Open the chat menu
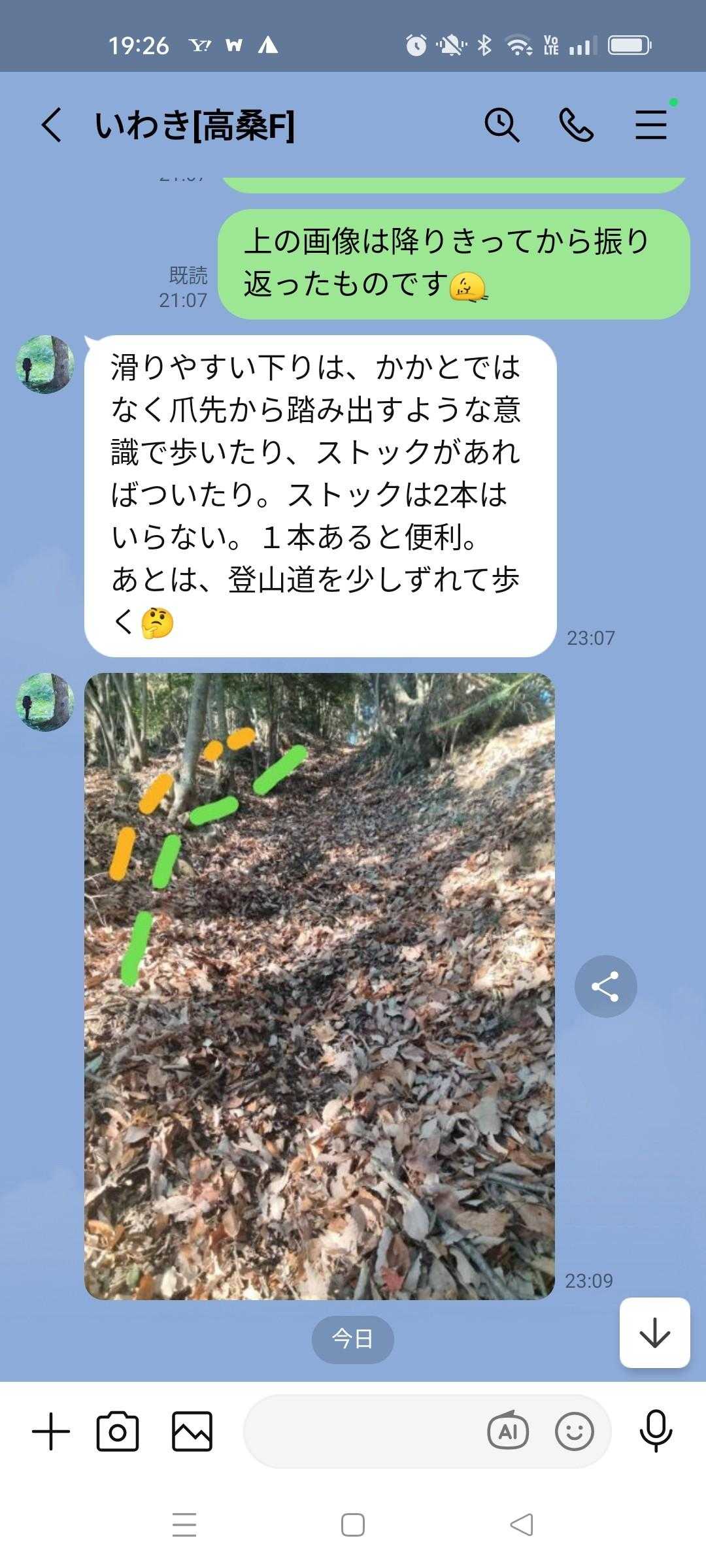 pyautogui.click(x=651, y=125)
